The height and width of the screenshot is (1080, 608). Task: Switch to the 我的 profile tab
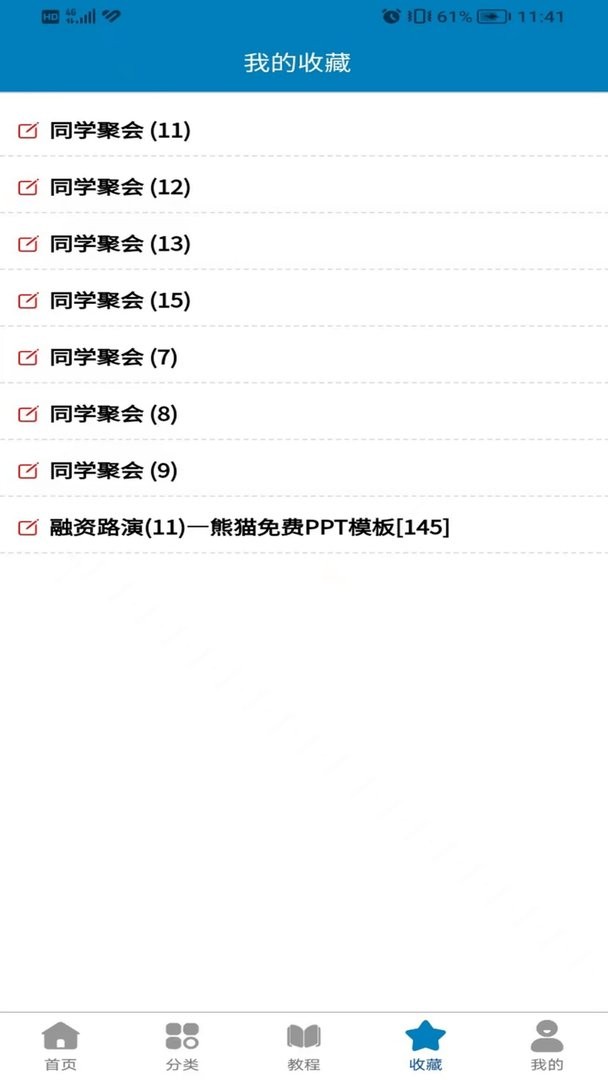click(x=547, y=1046)
